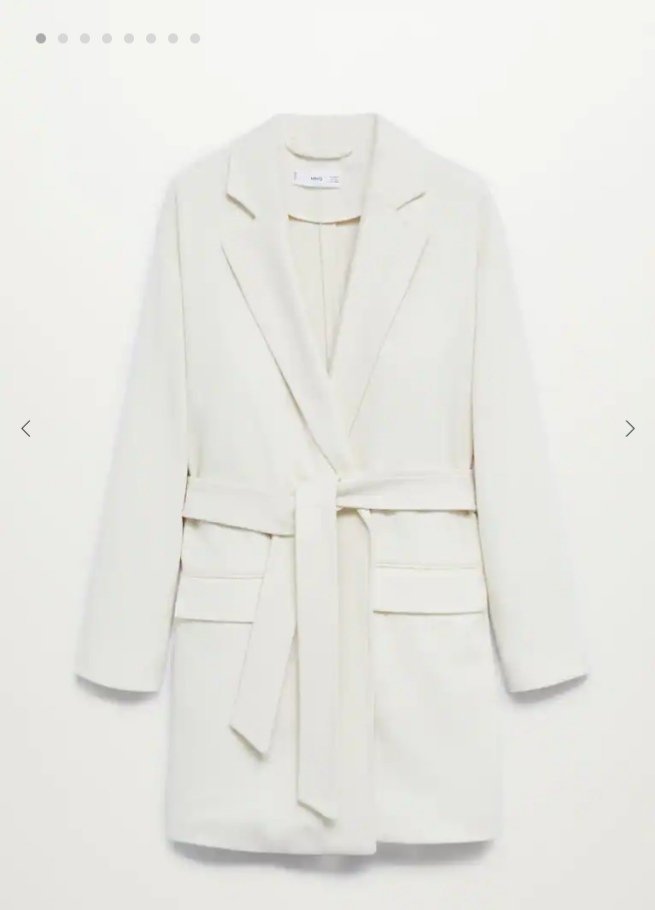Show the next product photo
The image size is (655, 910).
[x=629, y=429]
